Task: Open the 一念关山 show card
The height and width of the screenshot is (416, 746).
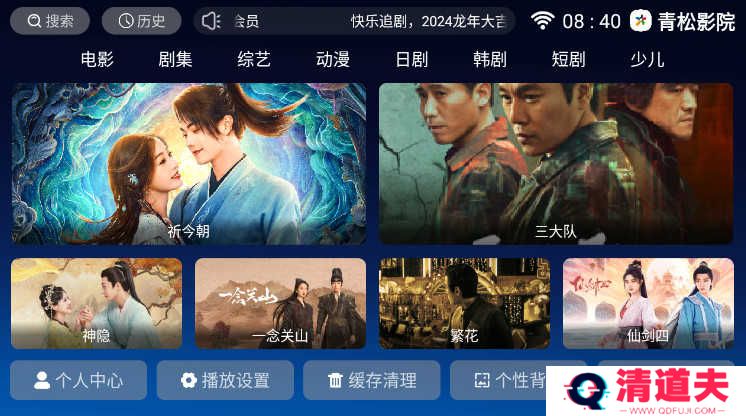Action: pos(280,303)
